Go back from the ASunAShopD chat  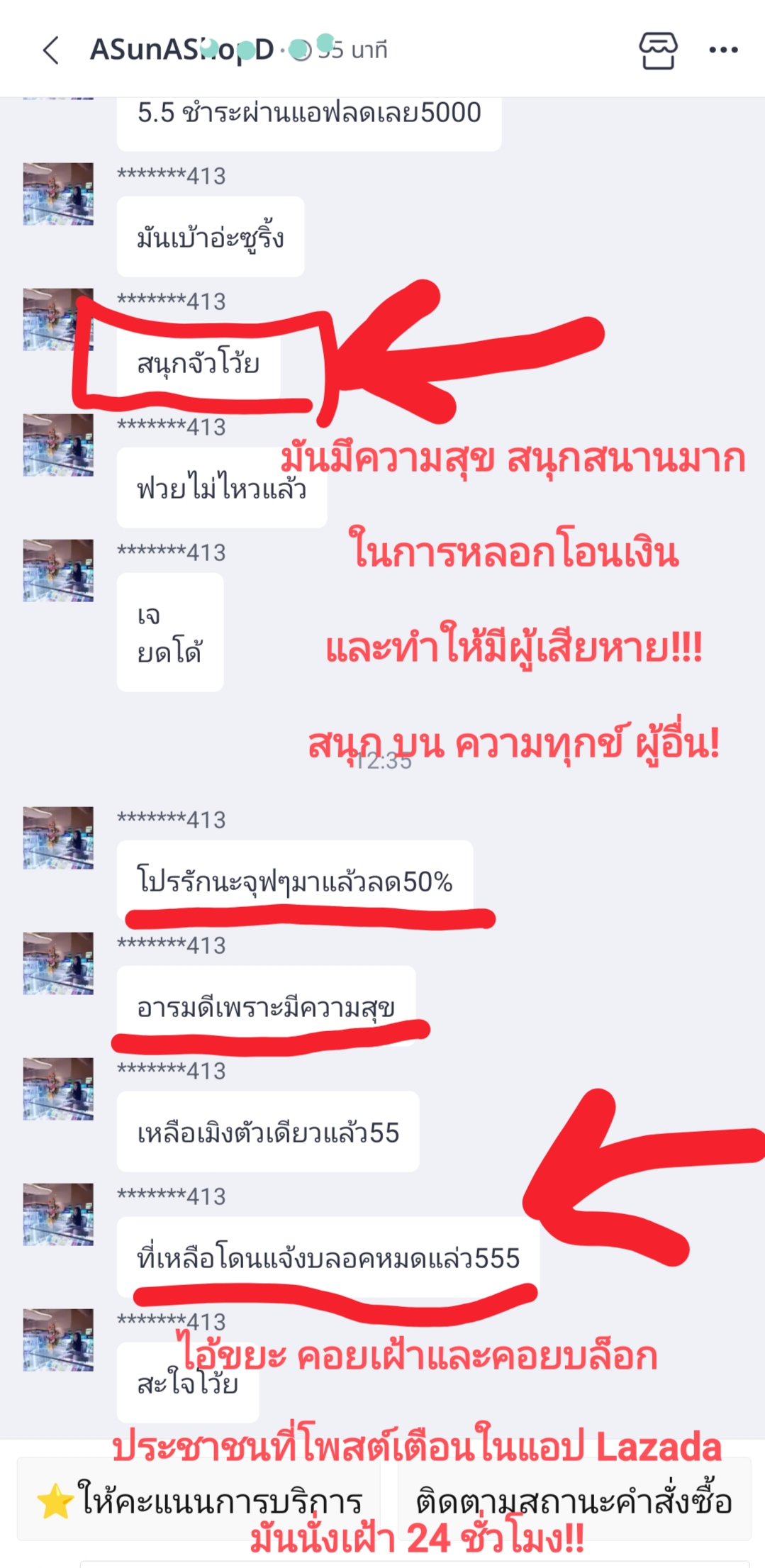pos(50,50)
